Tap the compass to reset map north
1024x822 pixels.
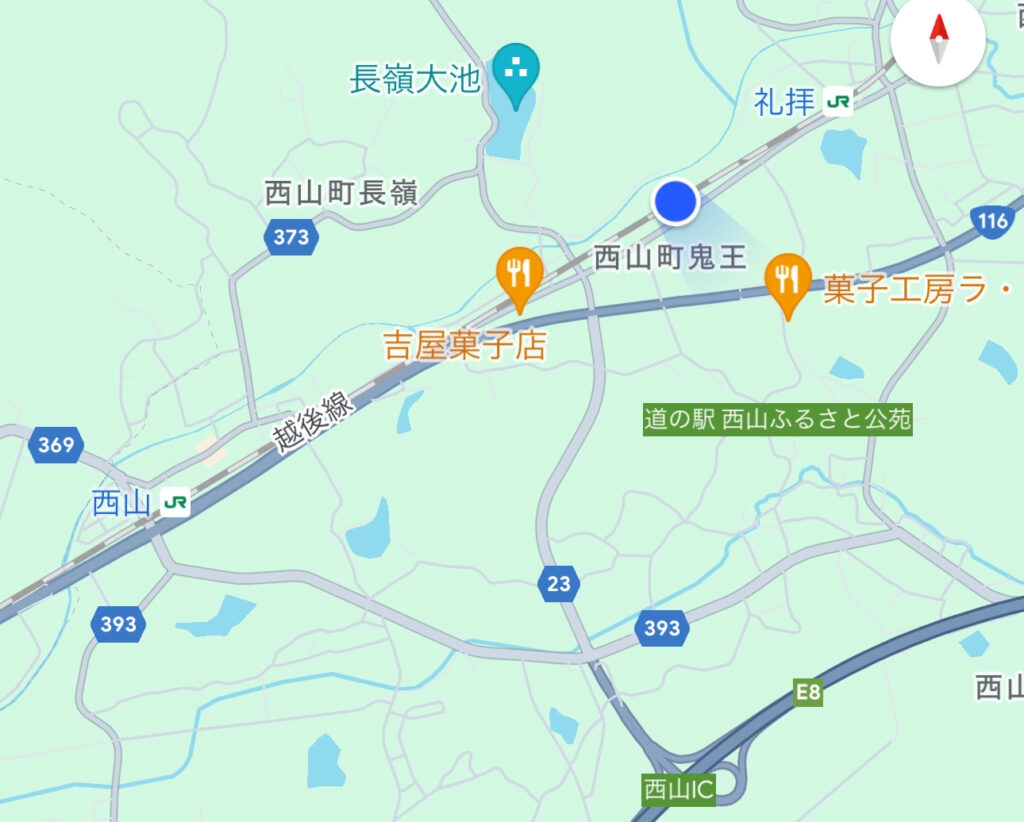point(938,40)
